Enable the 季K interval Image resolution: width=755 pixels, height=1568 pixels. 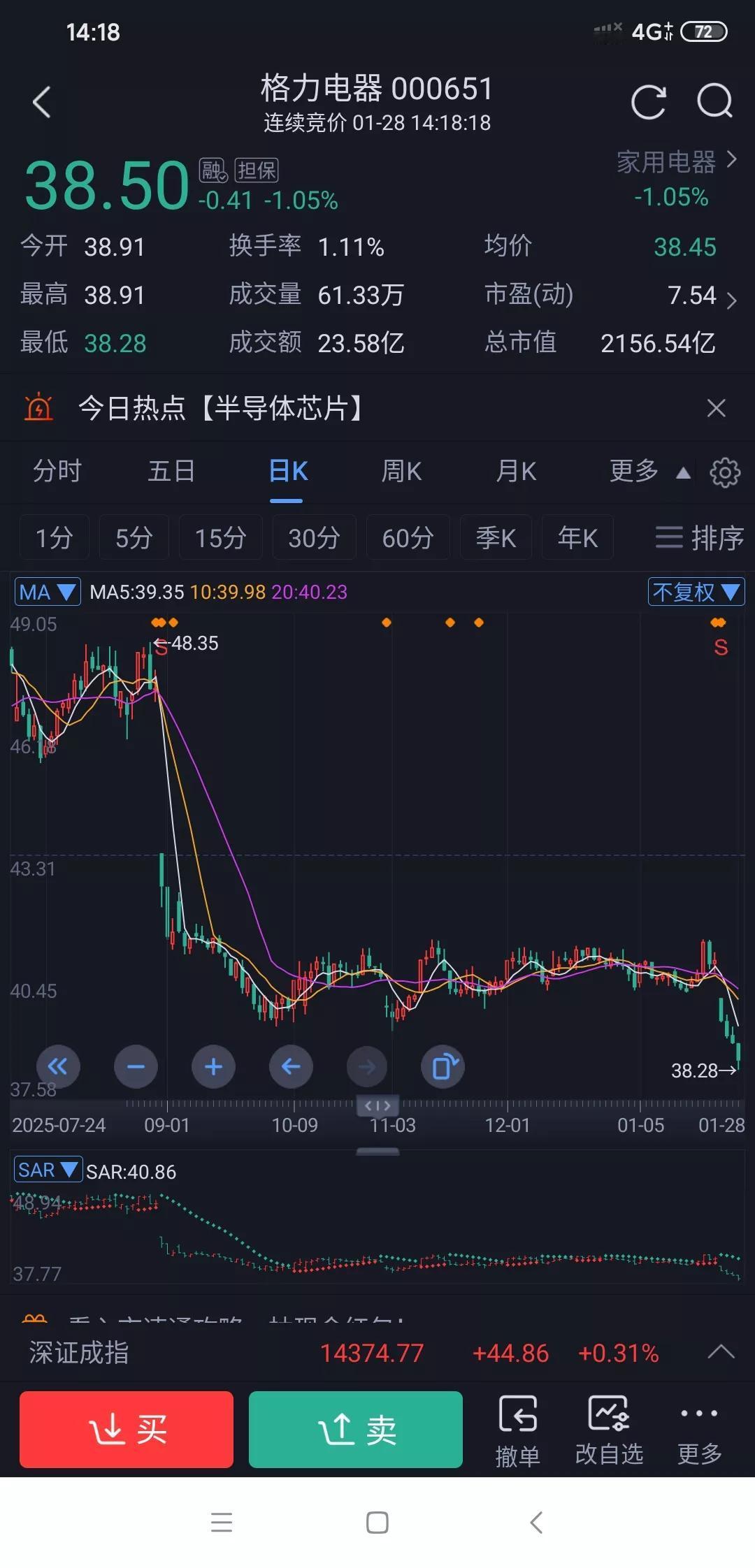(496, 537)
